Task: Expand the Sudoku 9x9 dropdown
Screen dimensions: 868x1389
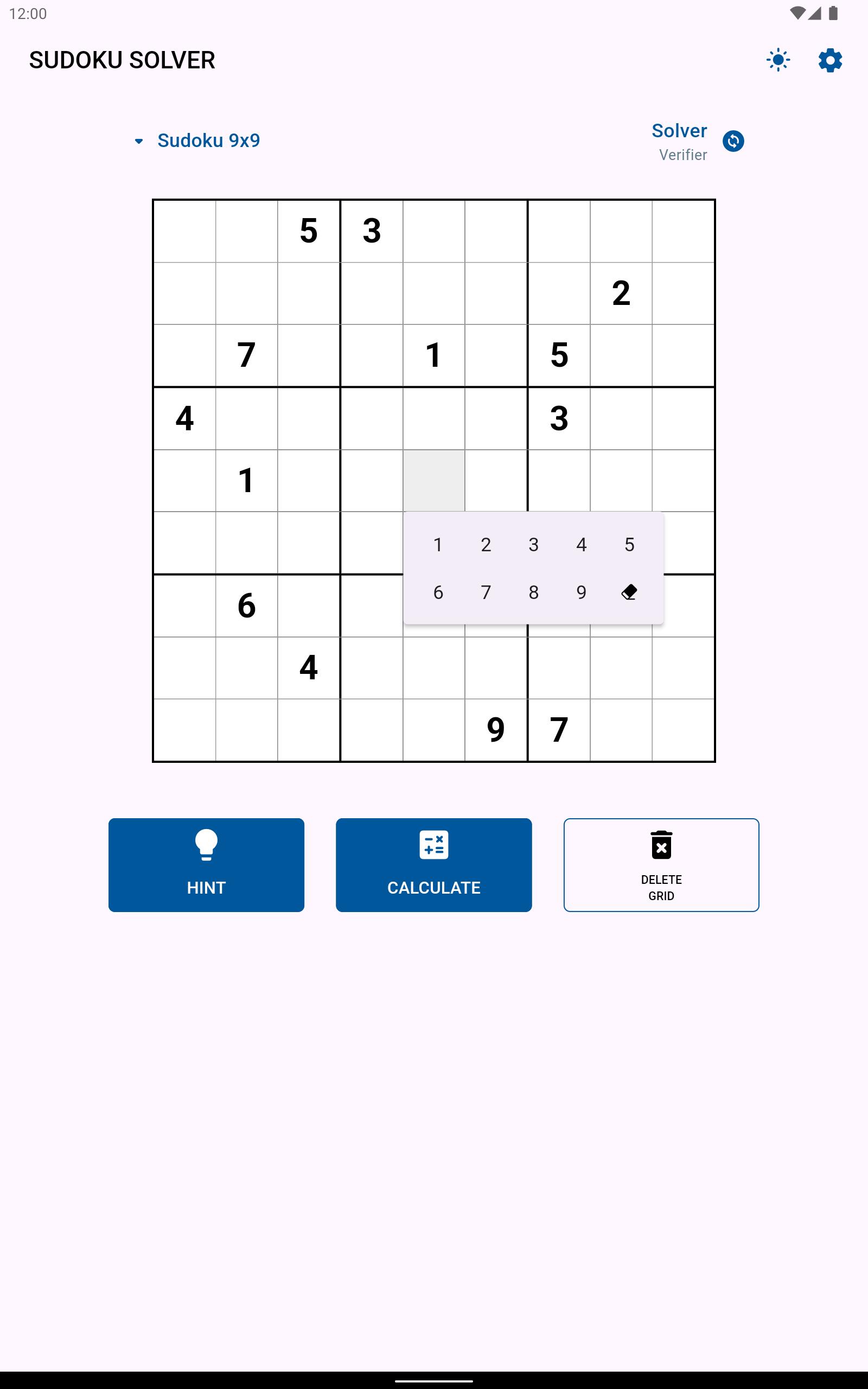Action: pyautogui.click(x=197, y=141)
